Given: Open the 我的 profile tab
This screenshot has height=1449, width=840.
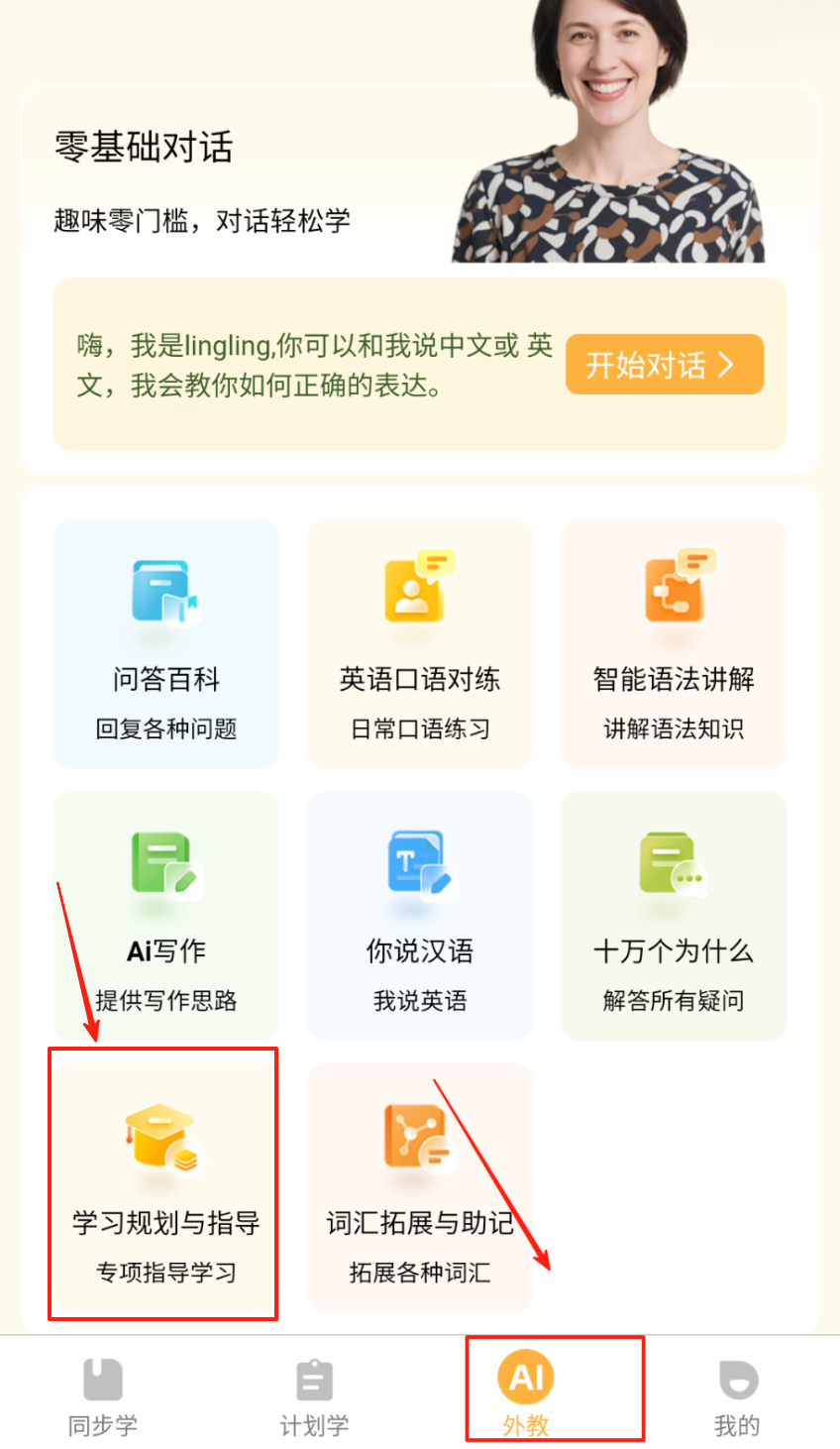Looking at the screenshot, I should 737,1397.
